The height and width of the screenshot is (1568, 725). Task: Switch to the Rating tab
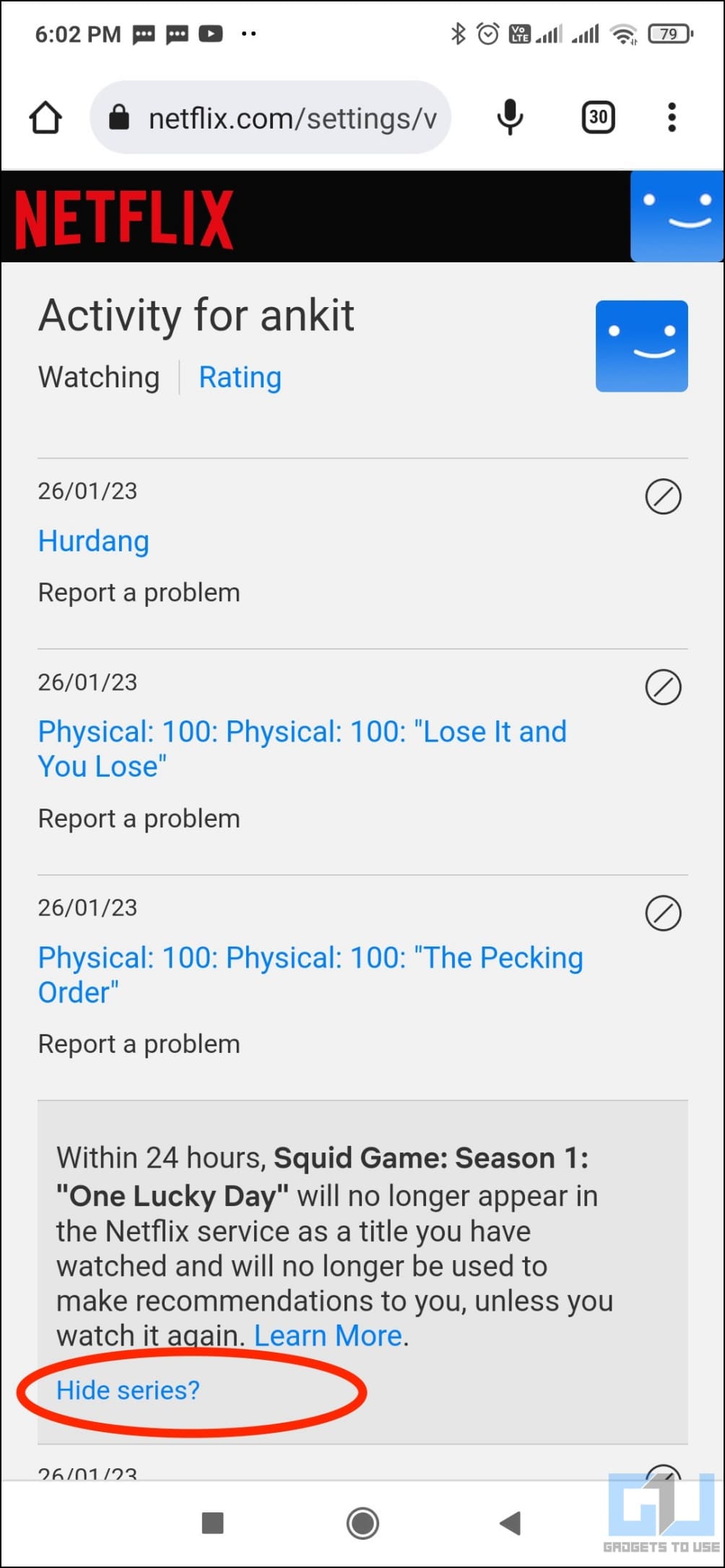click(240, 377)
